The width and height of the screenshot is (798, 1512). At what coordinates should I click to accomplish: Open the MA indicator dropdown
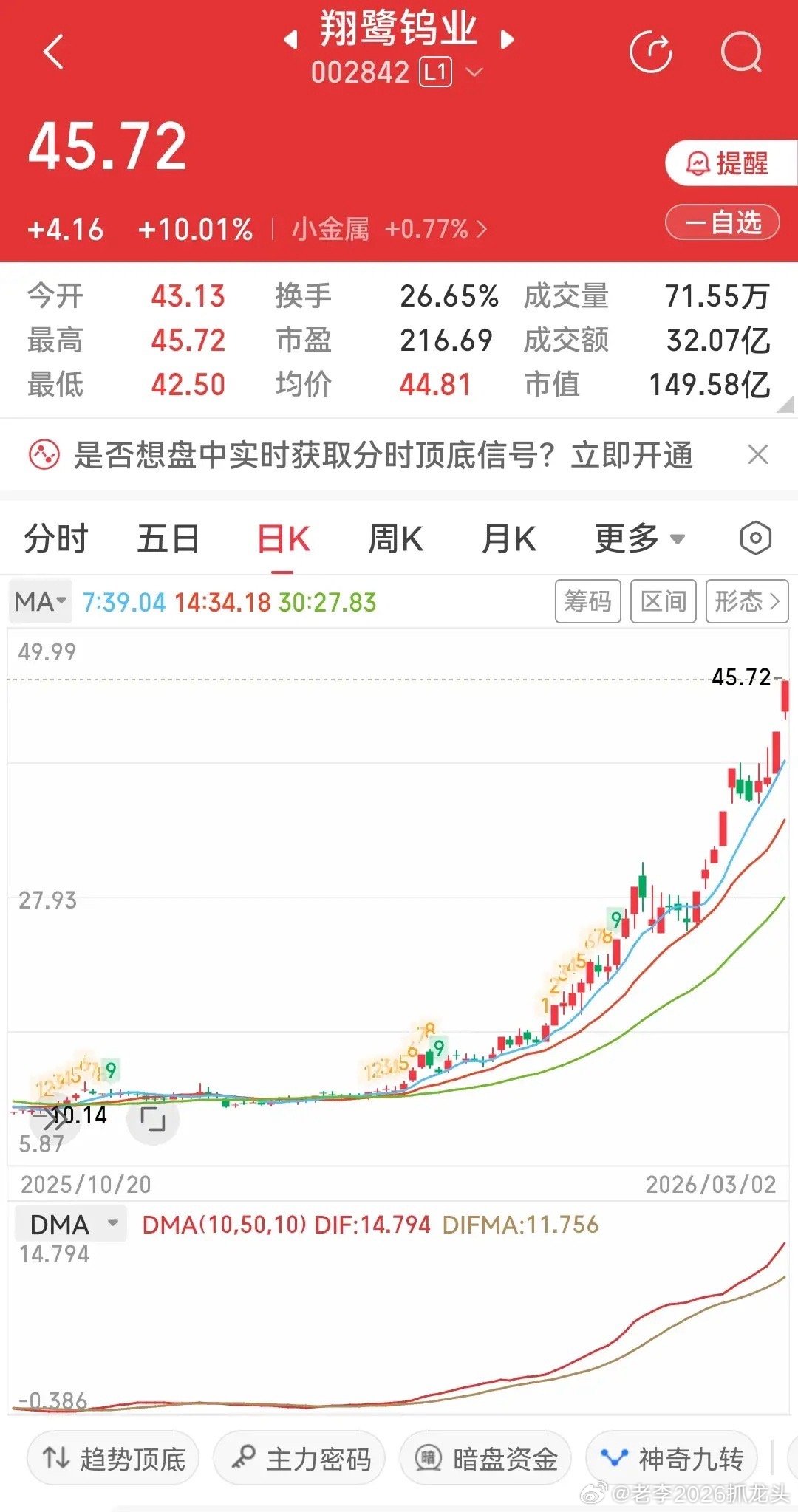pos(41,601)
